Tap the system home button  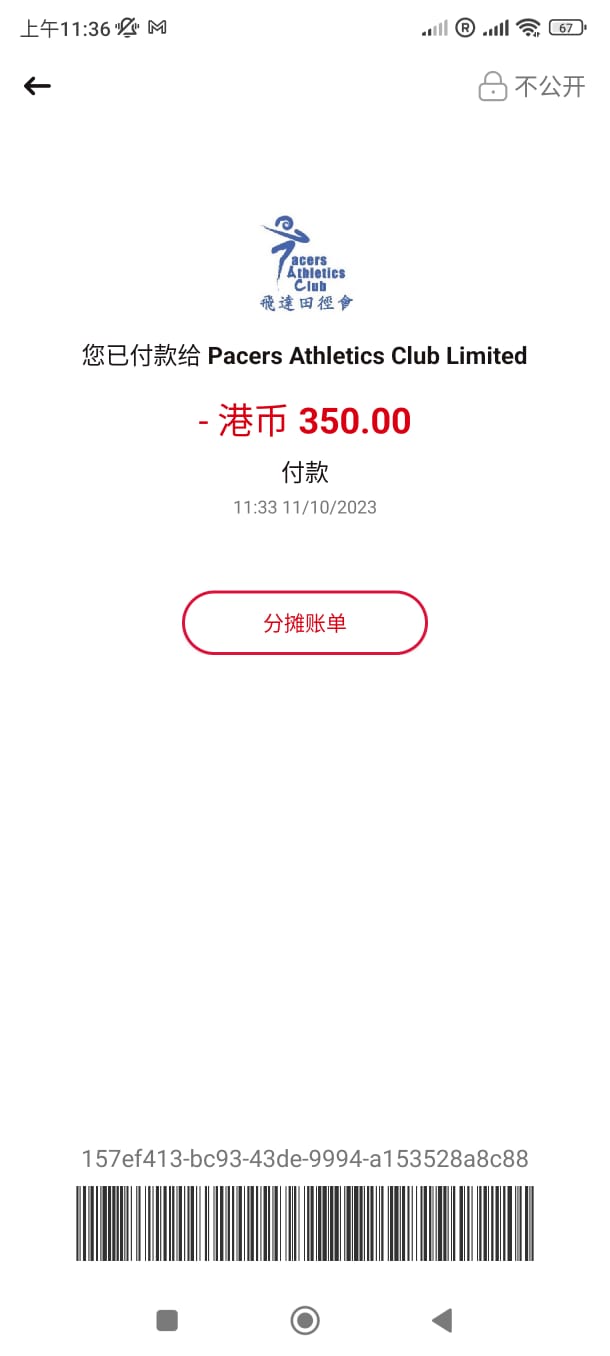305,1320
